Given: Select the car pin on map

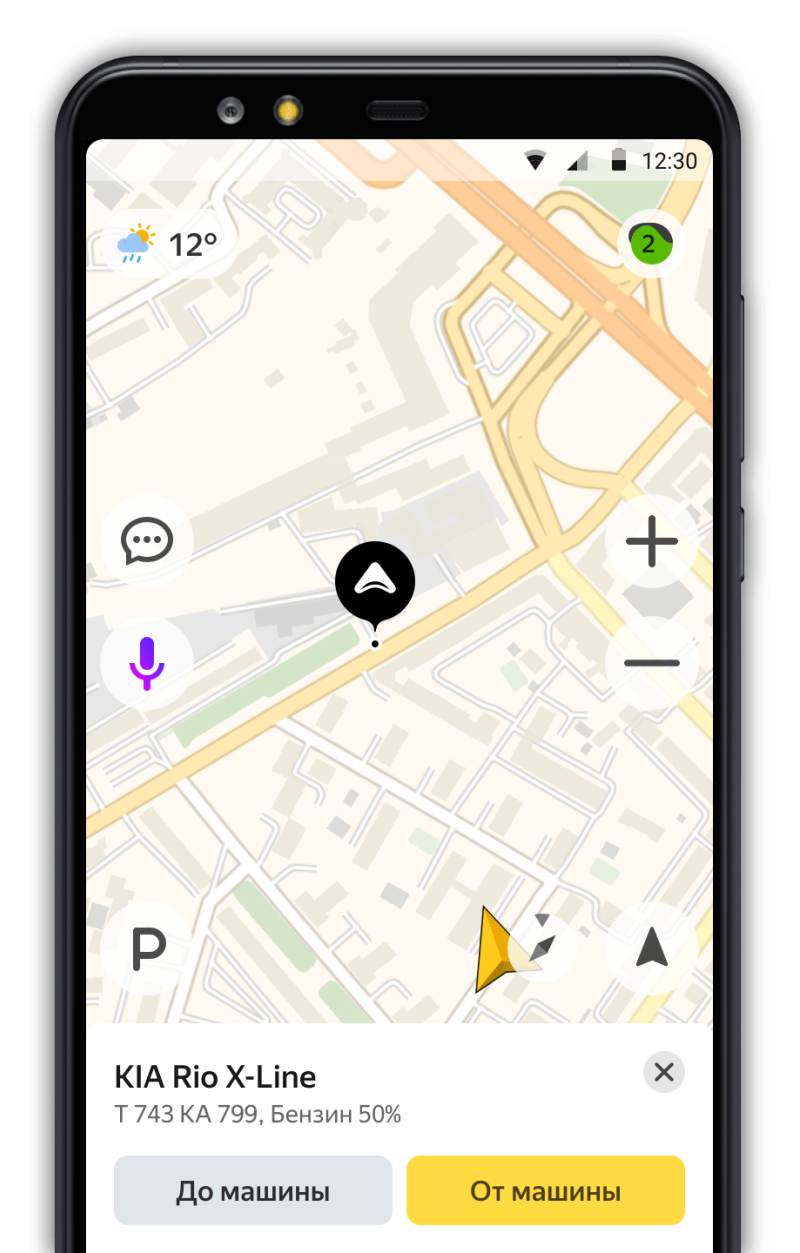Looking at the screenshot, I should [x=375, y=583].
